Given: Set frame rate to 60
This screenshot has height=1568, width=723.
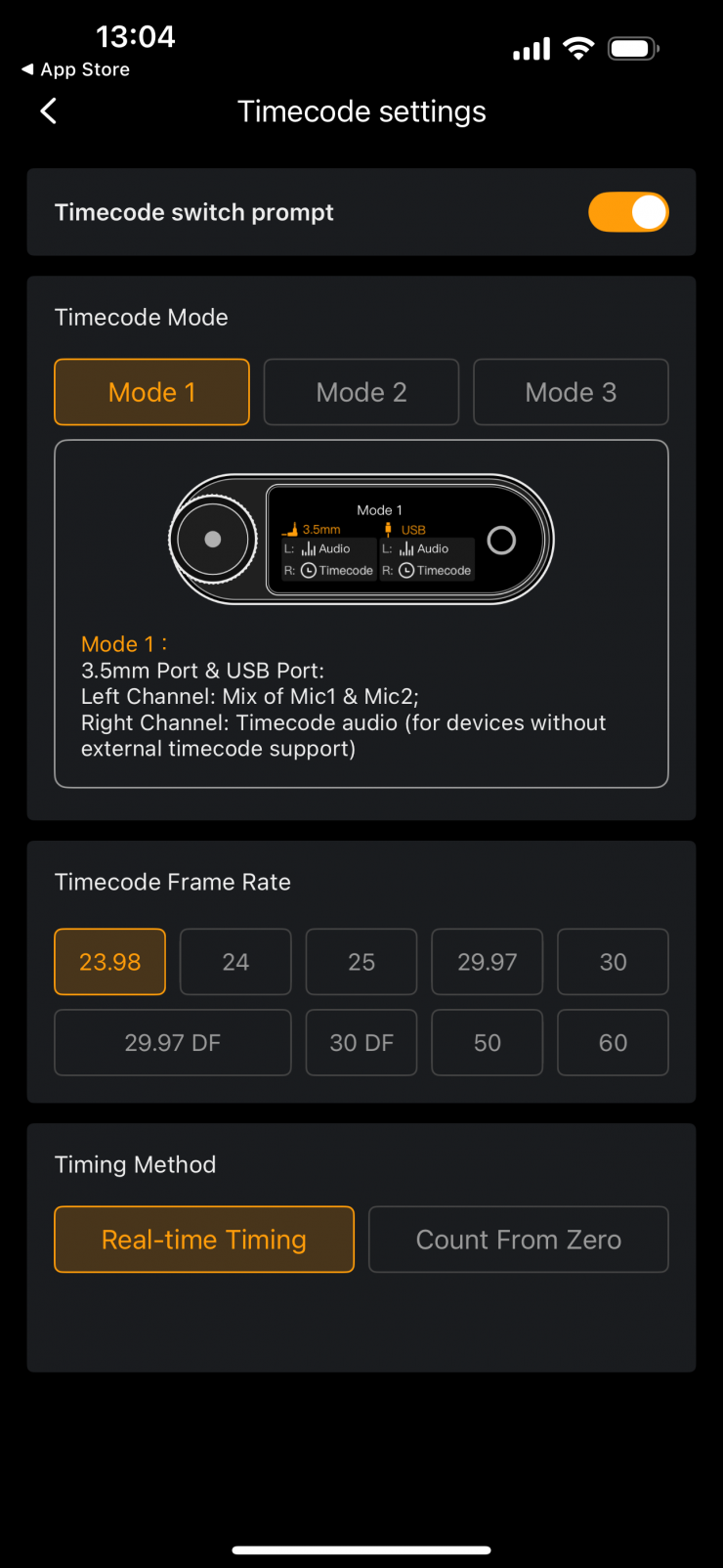Looking at the screenshot, I should pyautogui.click(x=613, y=1043).
